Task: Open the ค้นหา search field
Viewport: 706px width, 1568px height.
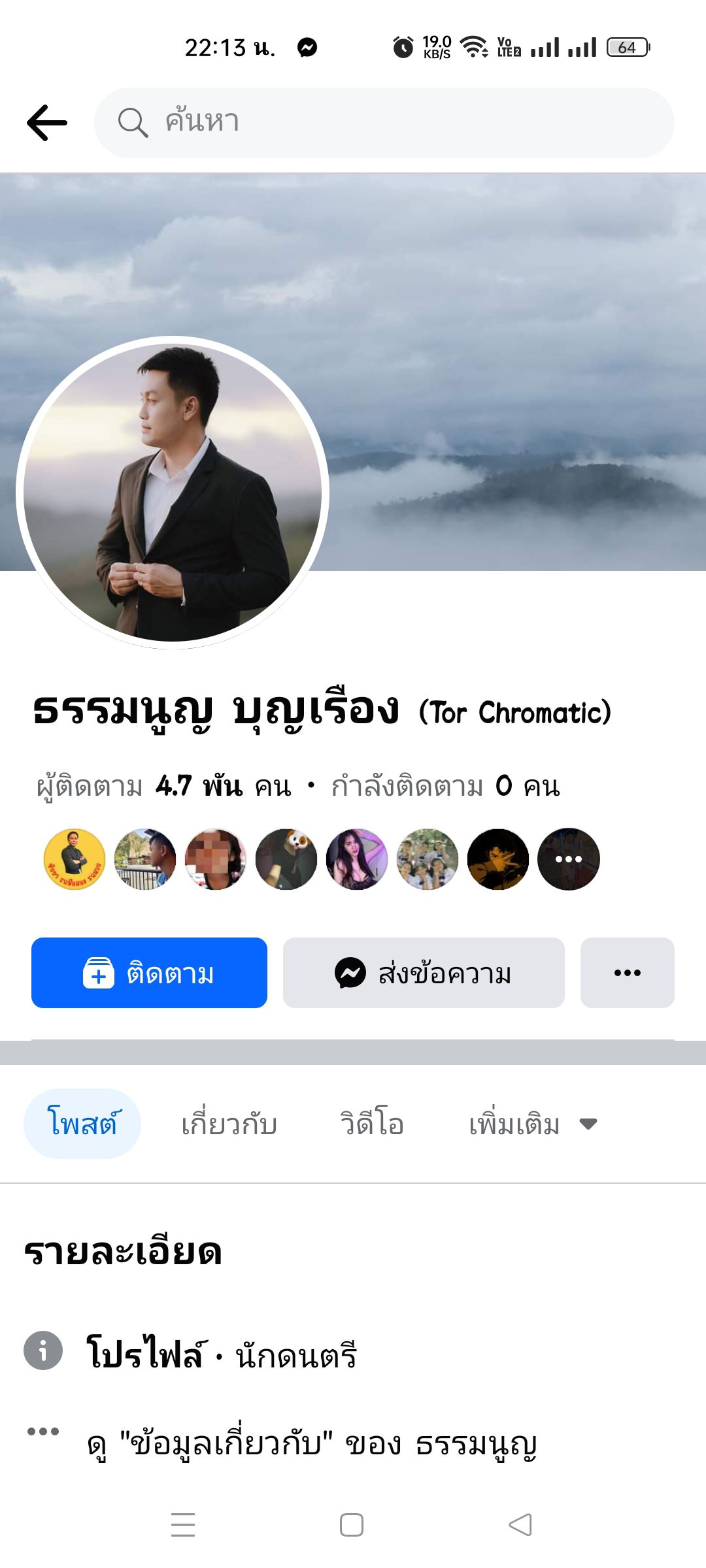Action: (x=384, y=123)
